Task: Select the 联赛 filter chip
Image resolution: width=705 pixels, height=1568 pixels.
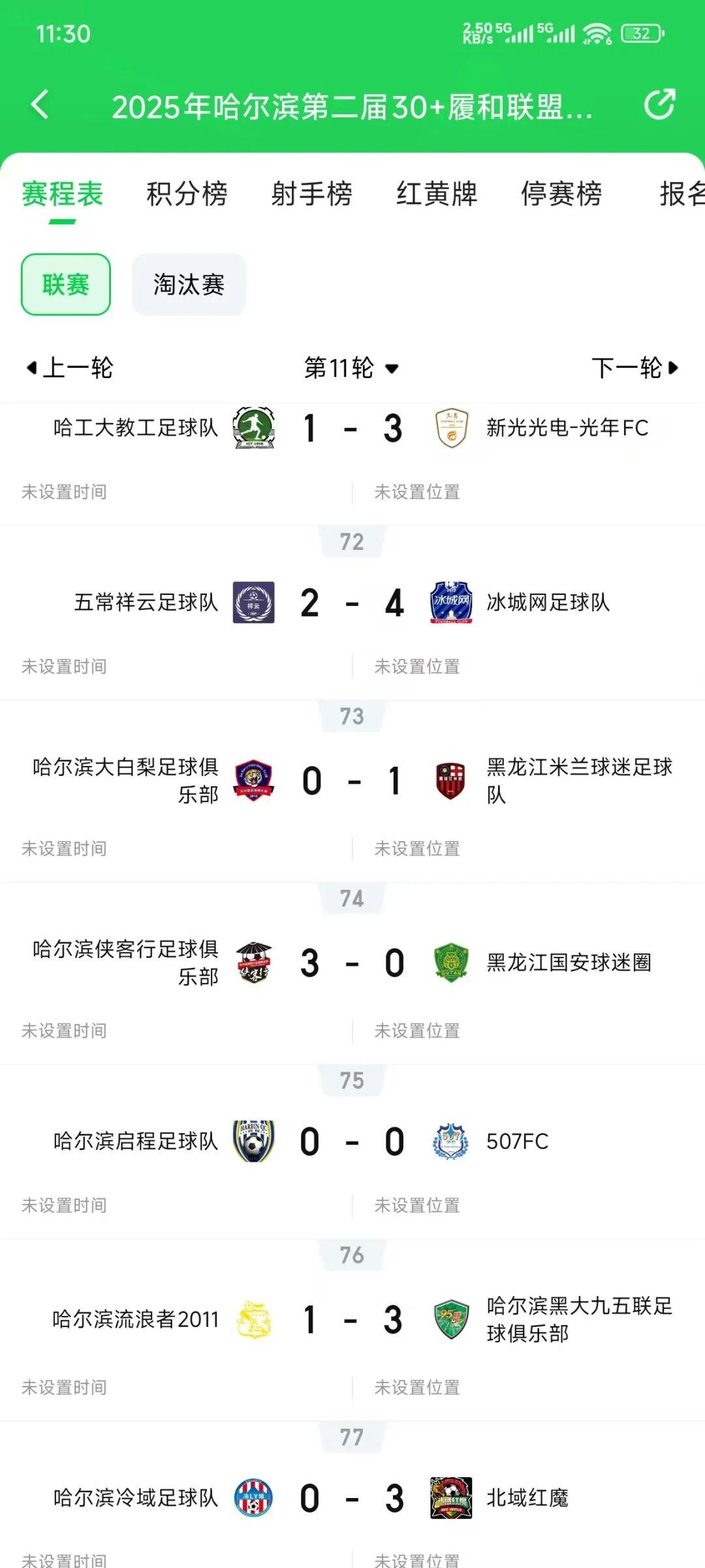Action: coord(66,285)
